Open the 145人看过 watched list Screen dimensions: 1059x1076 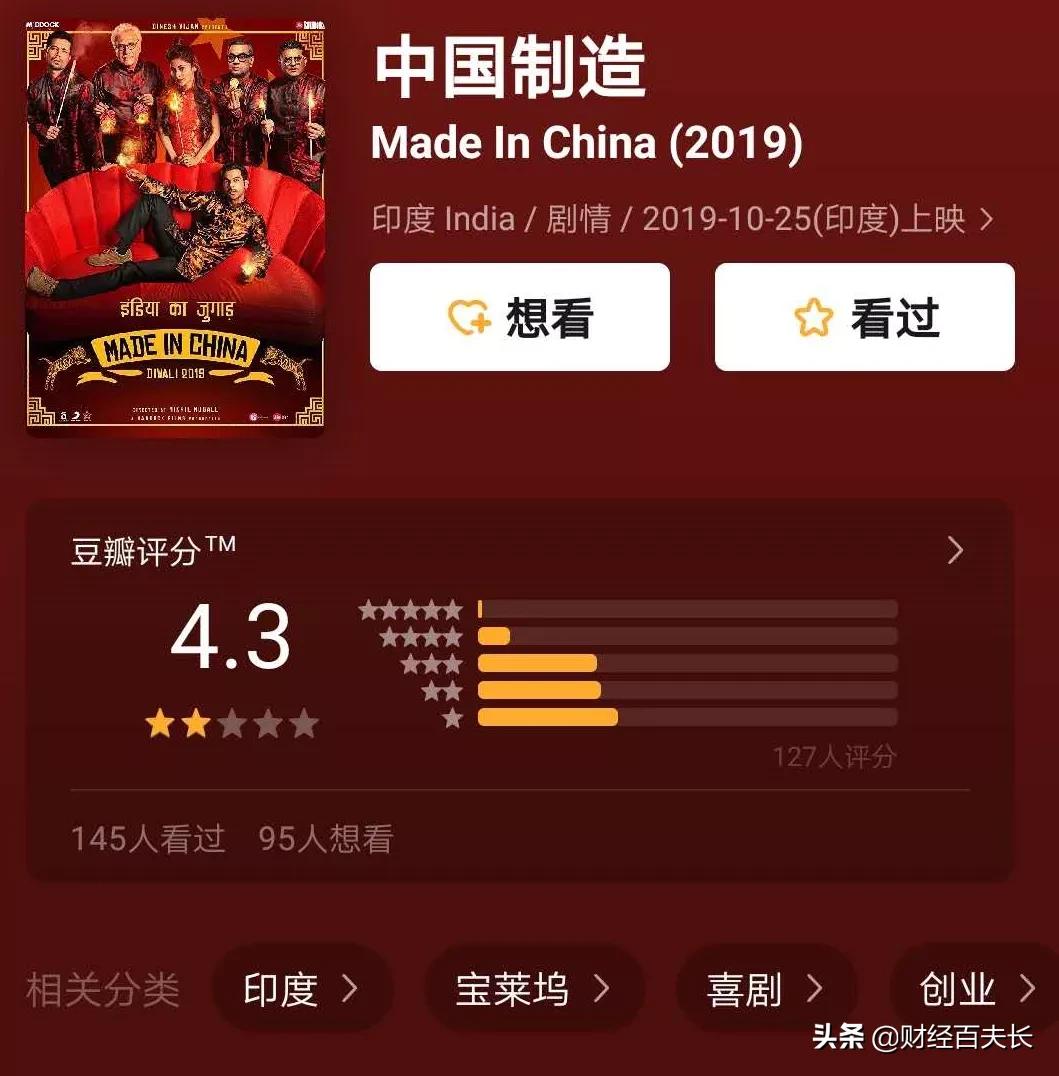click(147, 839)
